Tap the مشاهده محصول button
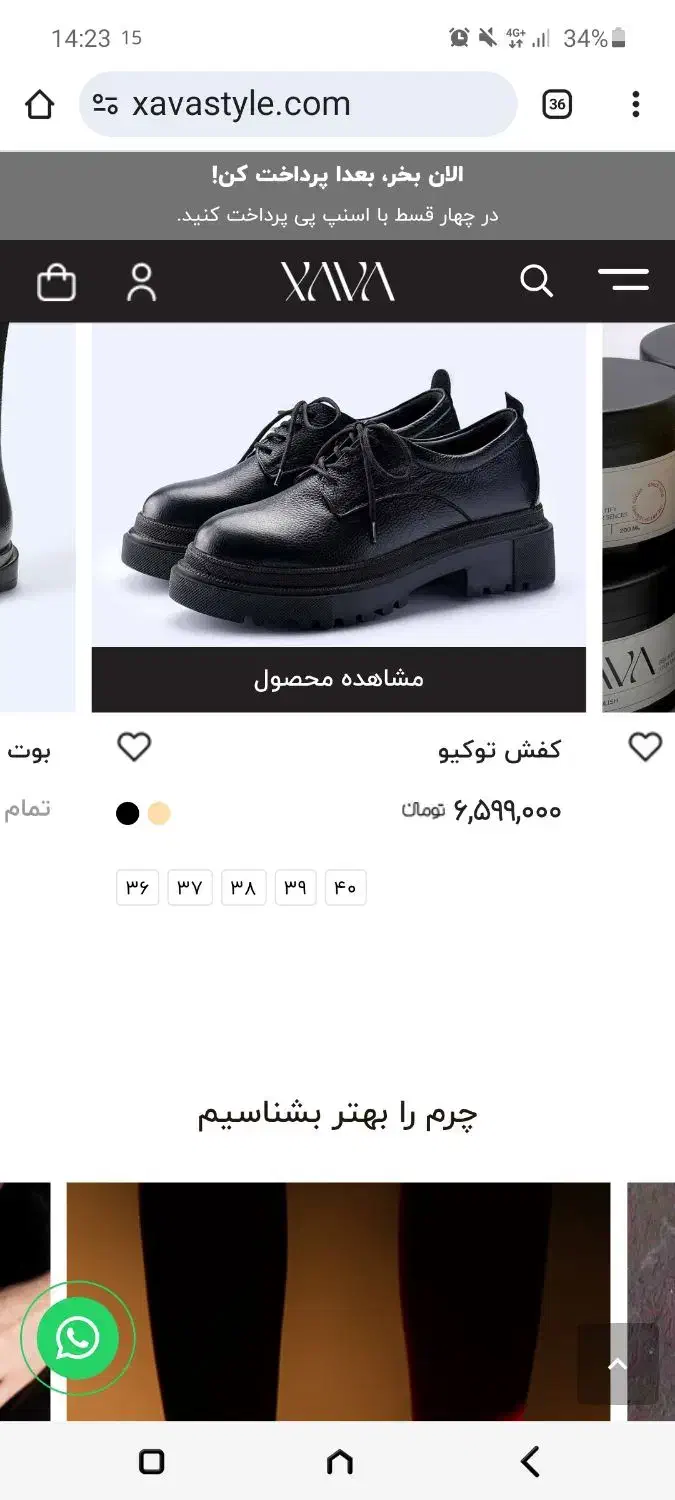Viewport: 675px width, 1500px height. [x=338, y=679]
